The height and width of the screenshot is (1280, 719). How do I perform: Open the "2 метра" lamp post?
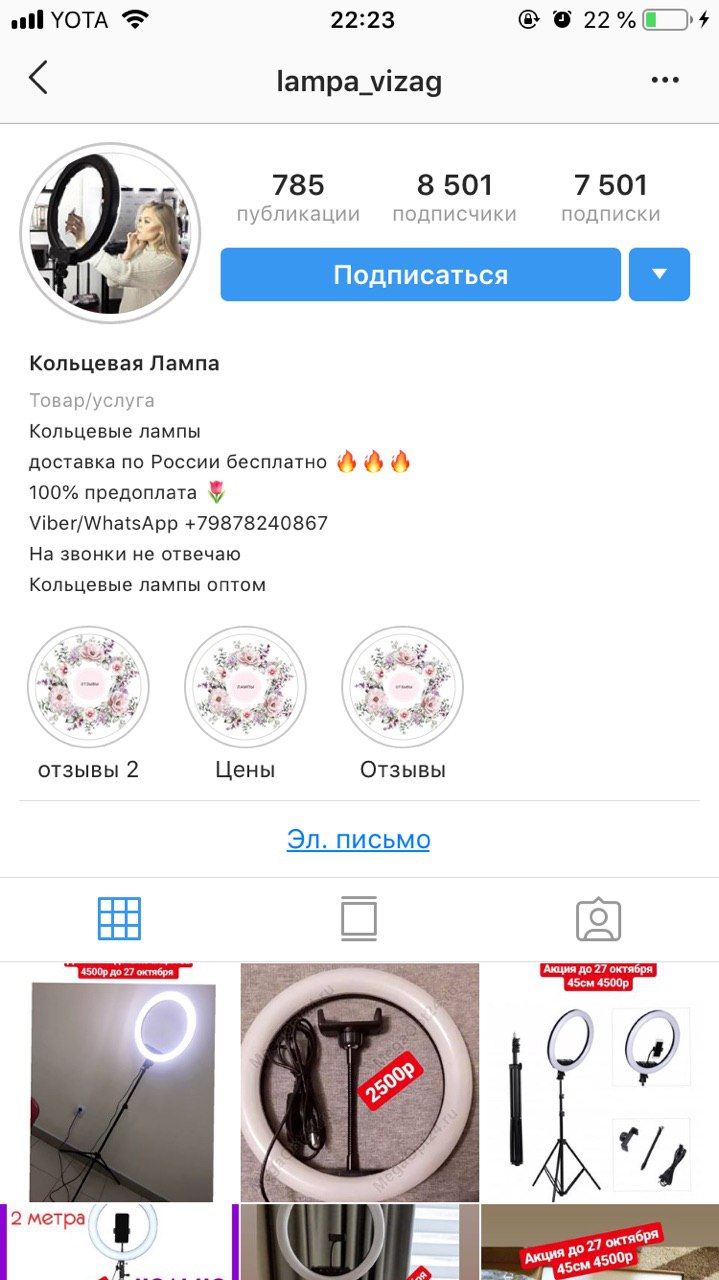click(118, 1242)
